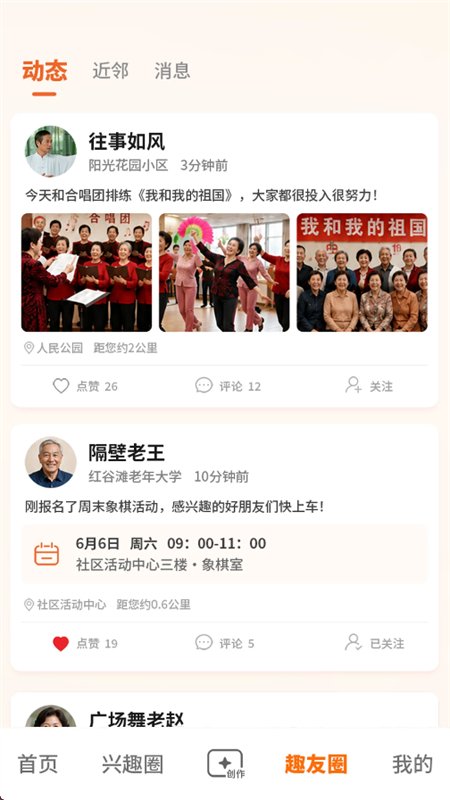Open the fan dance photo in 往事如风's post
The width and height of the screenshot is (450, 800).
click(224, 272)
